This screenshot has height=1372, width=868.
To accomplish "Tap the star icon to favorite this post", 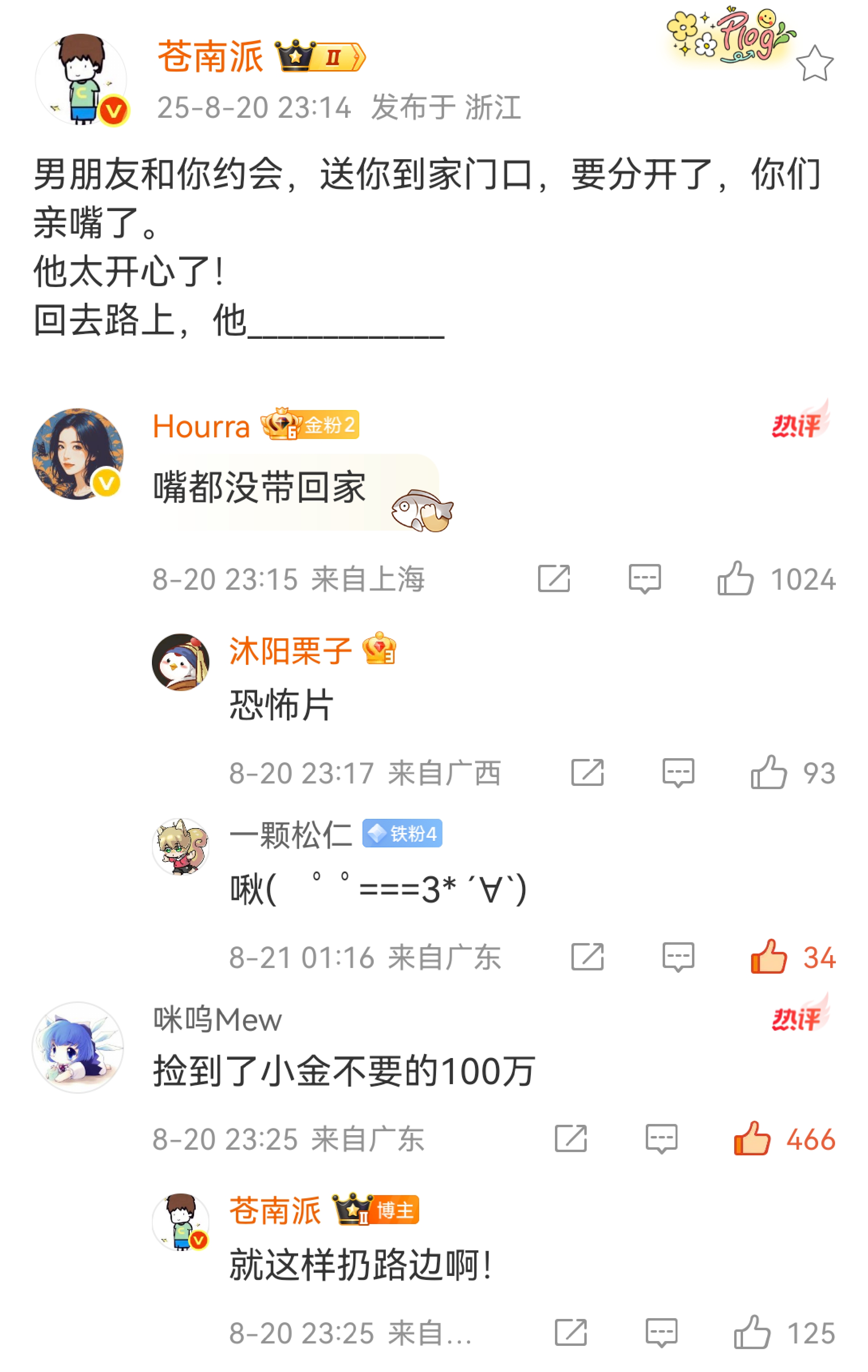I will coord(814,63).
